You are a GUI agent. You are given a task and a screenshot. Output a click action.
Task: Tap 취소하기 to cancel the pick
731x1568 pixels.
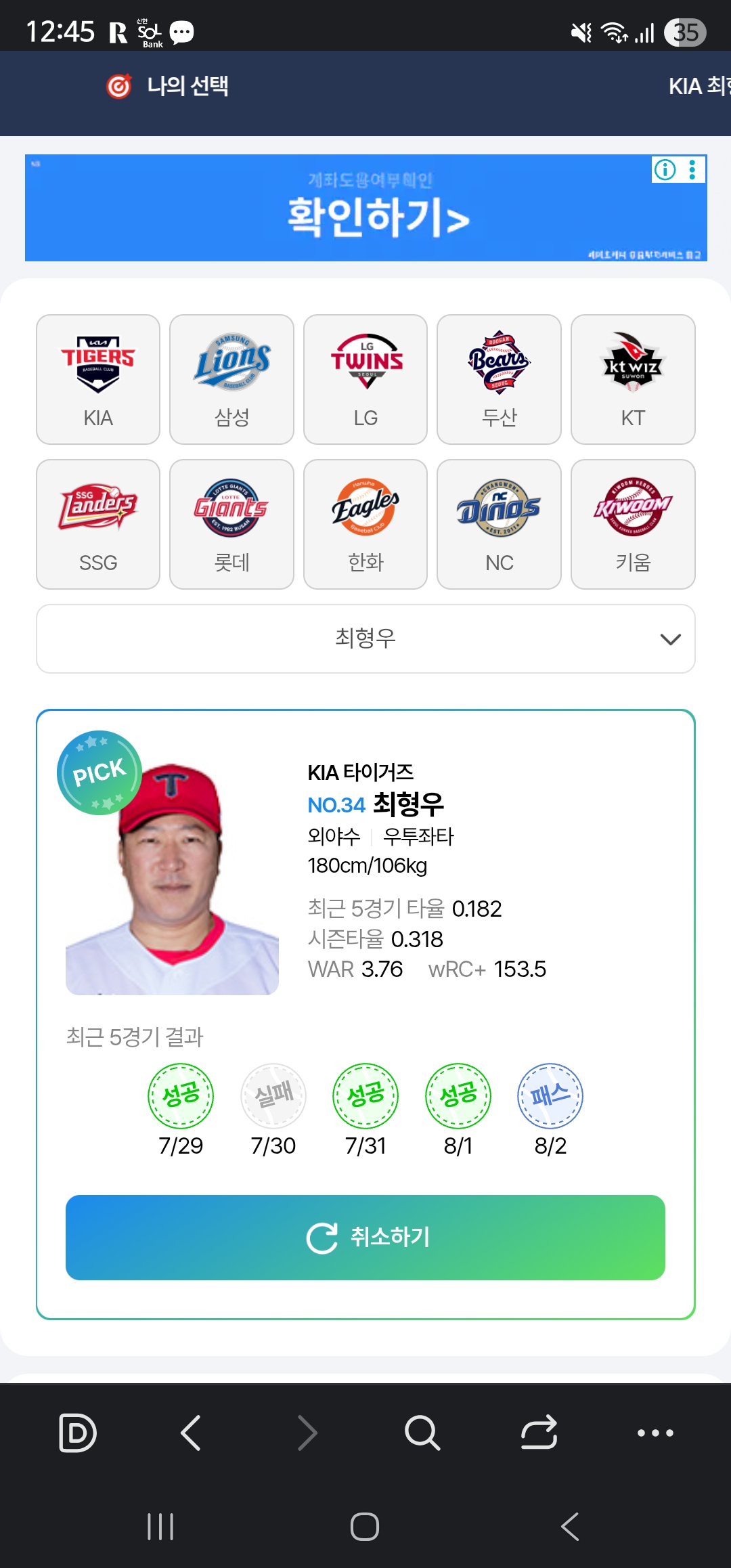[x=365, y=1237]
